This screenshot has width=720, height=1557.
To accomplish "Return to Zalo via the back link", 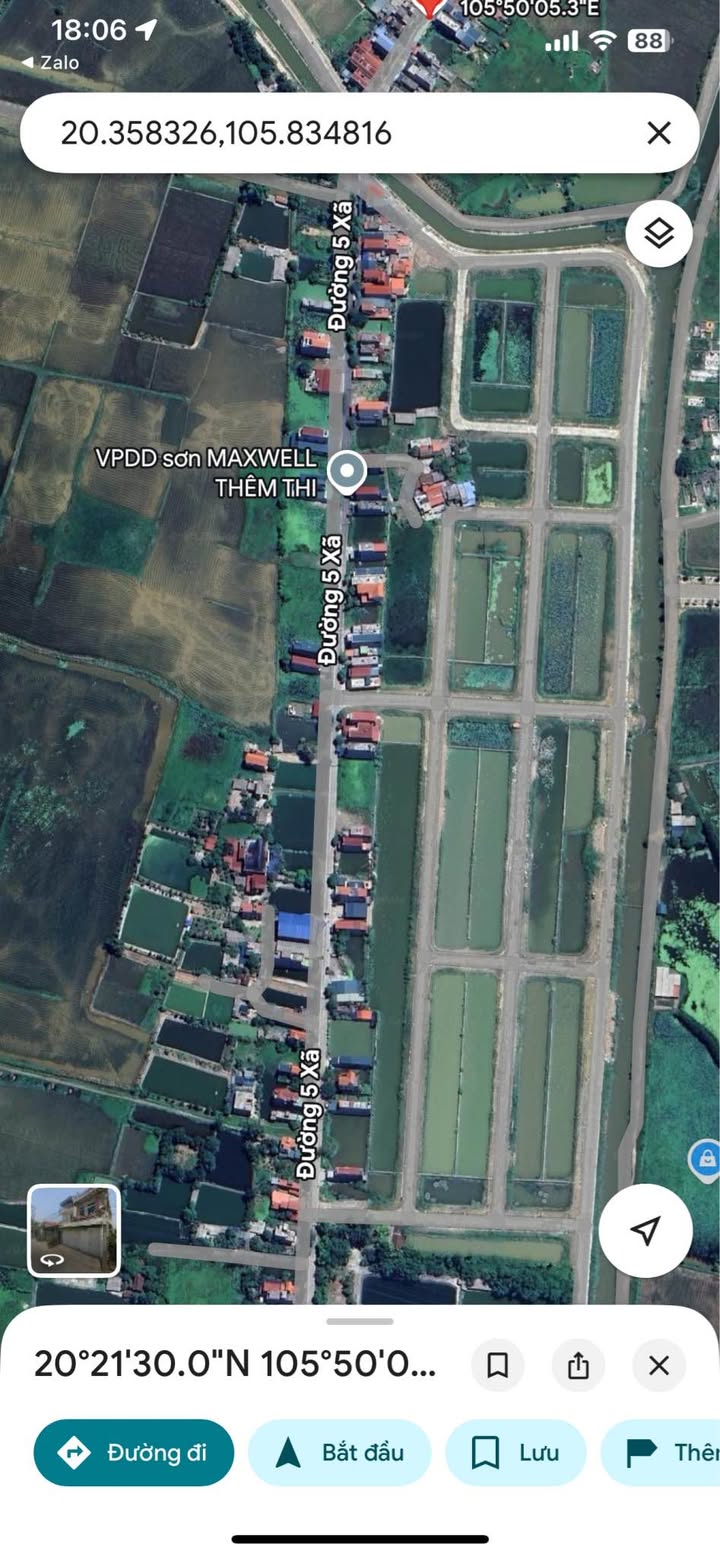I will (50, 62).
